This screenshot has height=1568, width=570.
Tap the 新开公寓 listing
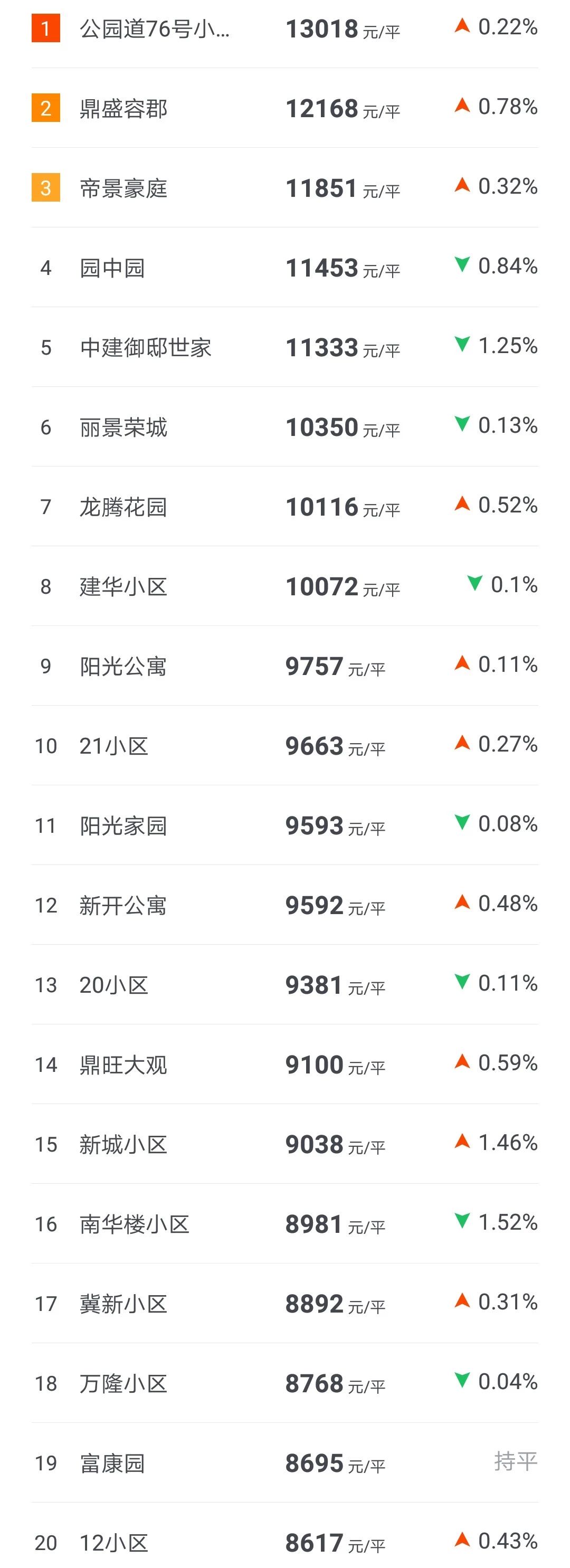click(123, 906)
